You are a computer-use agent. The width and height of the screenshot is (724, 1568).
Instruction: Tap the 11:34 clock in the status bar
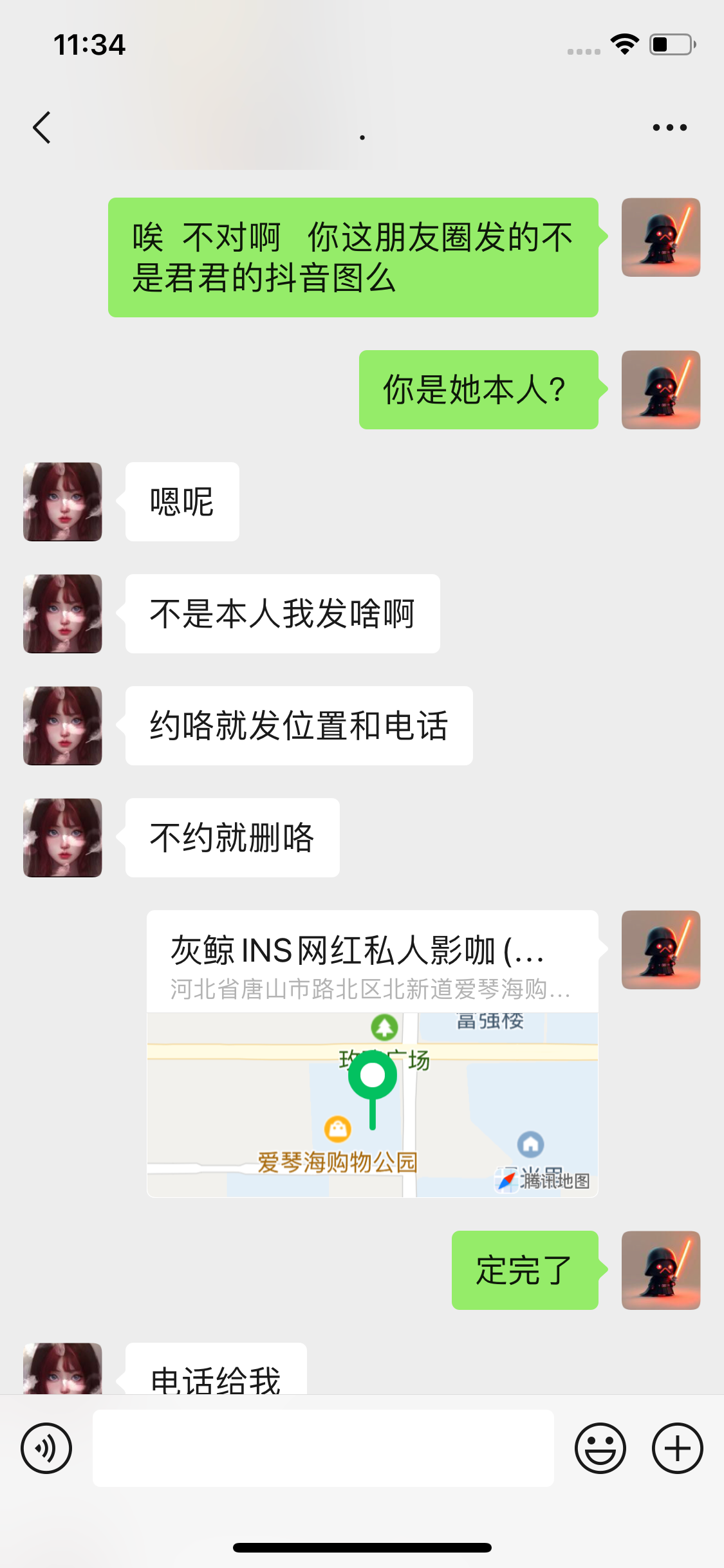[x=90, y=44]
